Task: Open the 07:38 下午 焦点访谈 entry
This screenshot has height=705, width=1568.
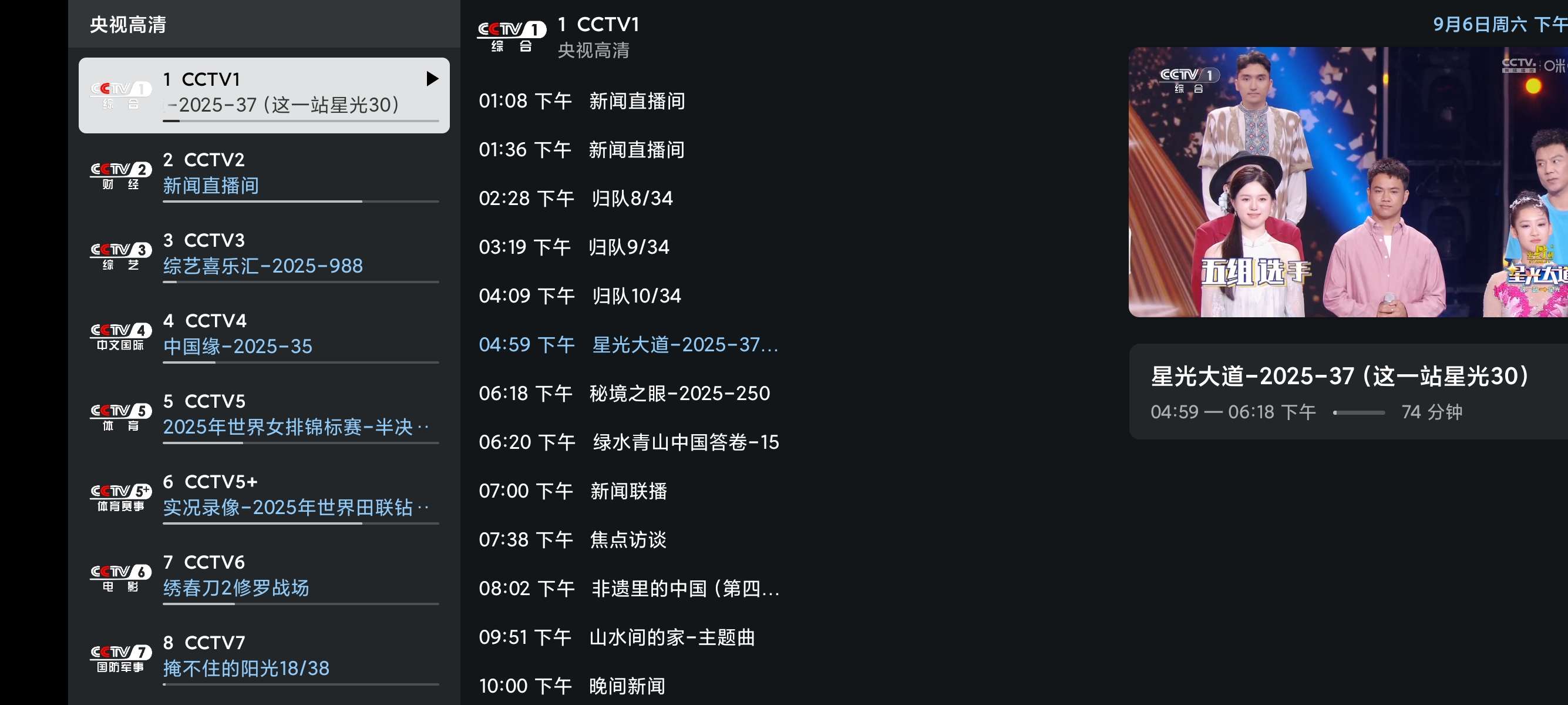Action: pos(572,540)
